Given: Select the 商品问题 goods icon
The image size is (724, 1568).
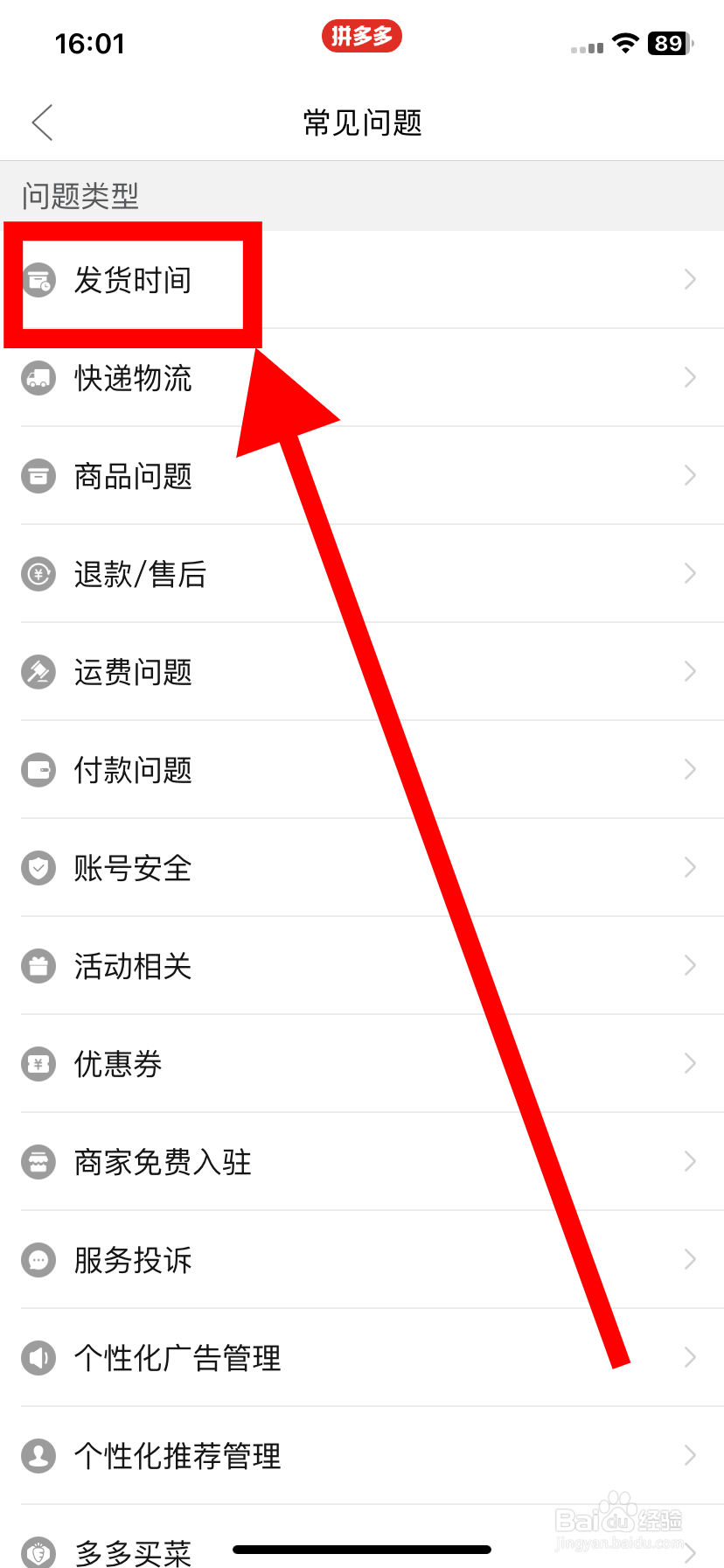Looking at the screenshot, I should 38,476.
